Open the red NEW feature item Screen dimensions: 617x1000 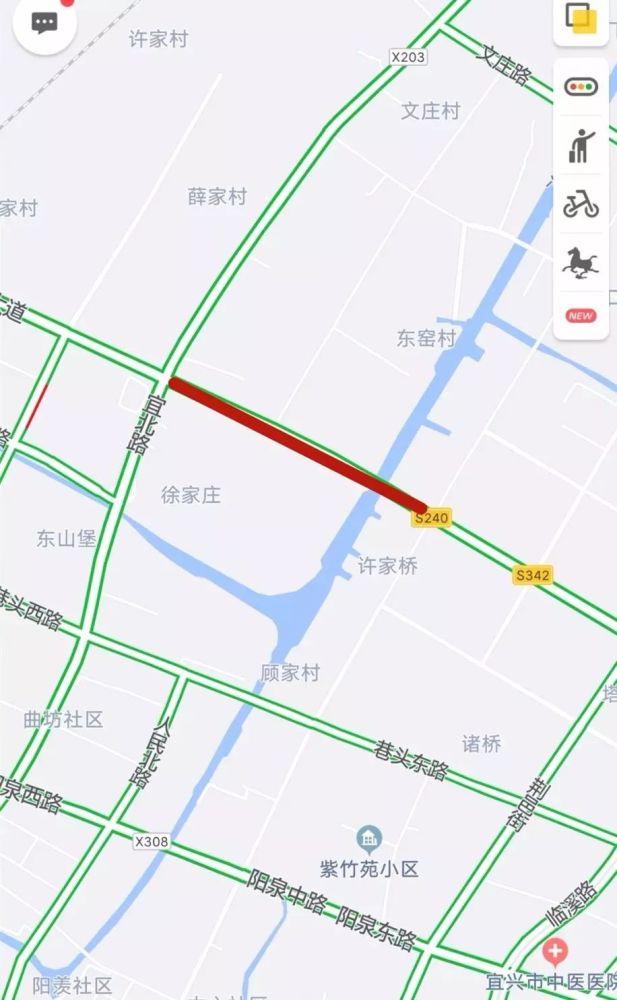[581, 316]
